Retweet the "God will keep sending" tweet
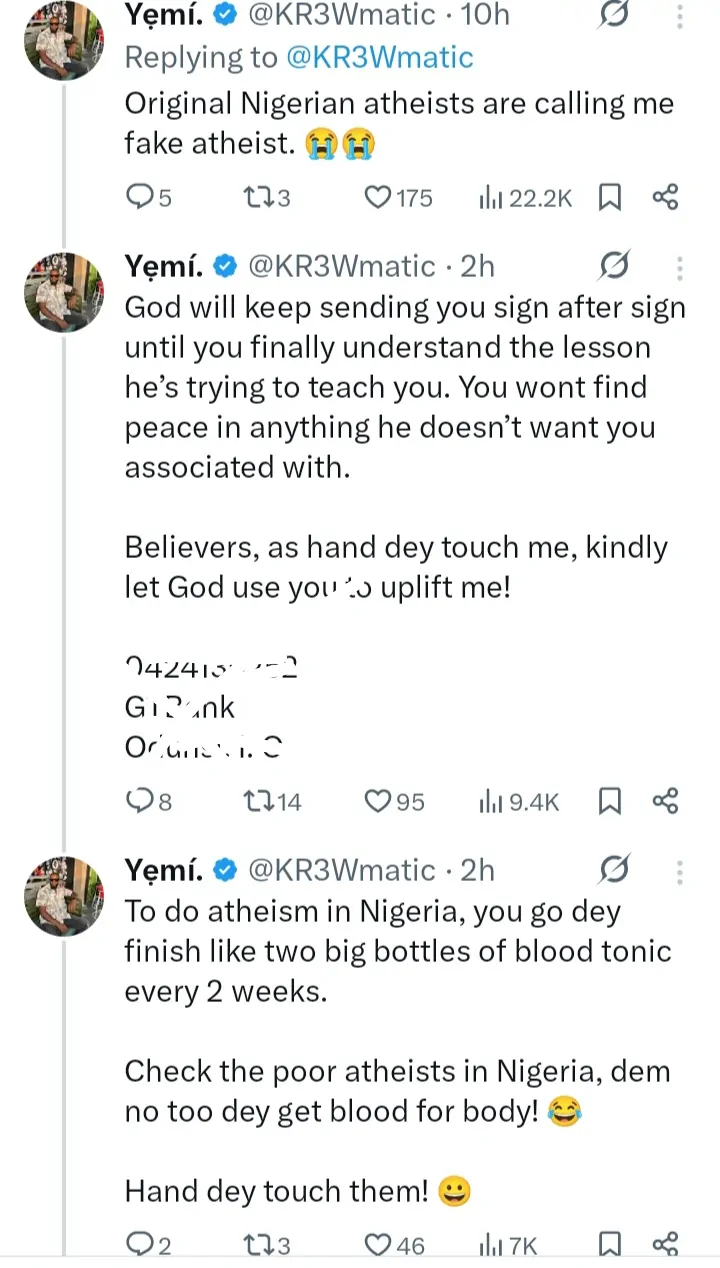 [255, 800]
